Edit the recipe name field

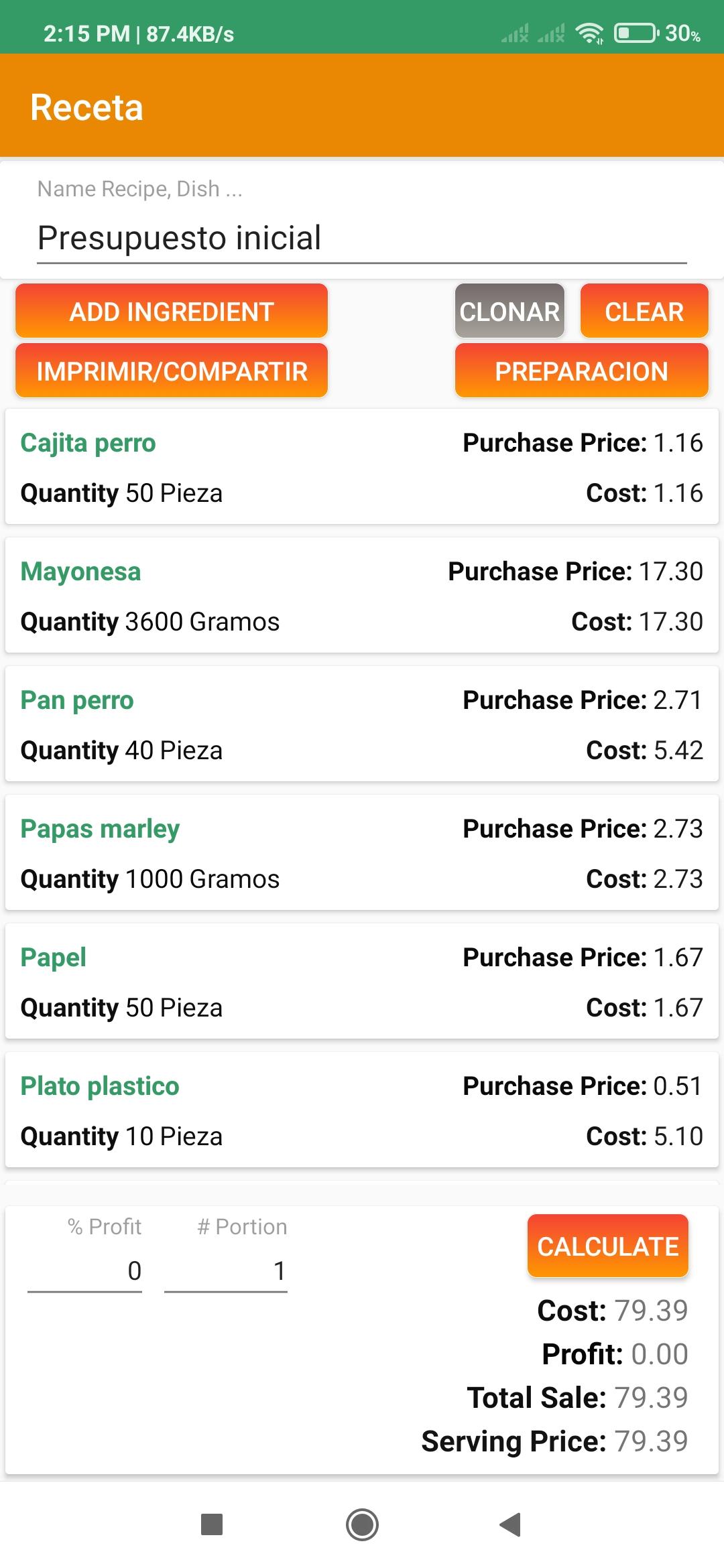(x=362, y=238)
